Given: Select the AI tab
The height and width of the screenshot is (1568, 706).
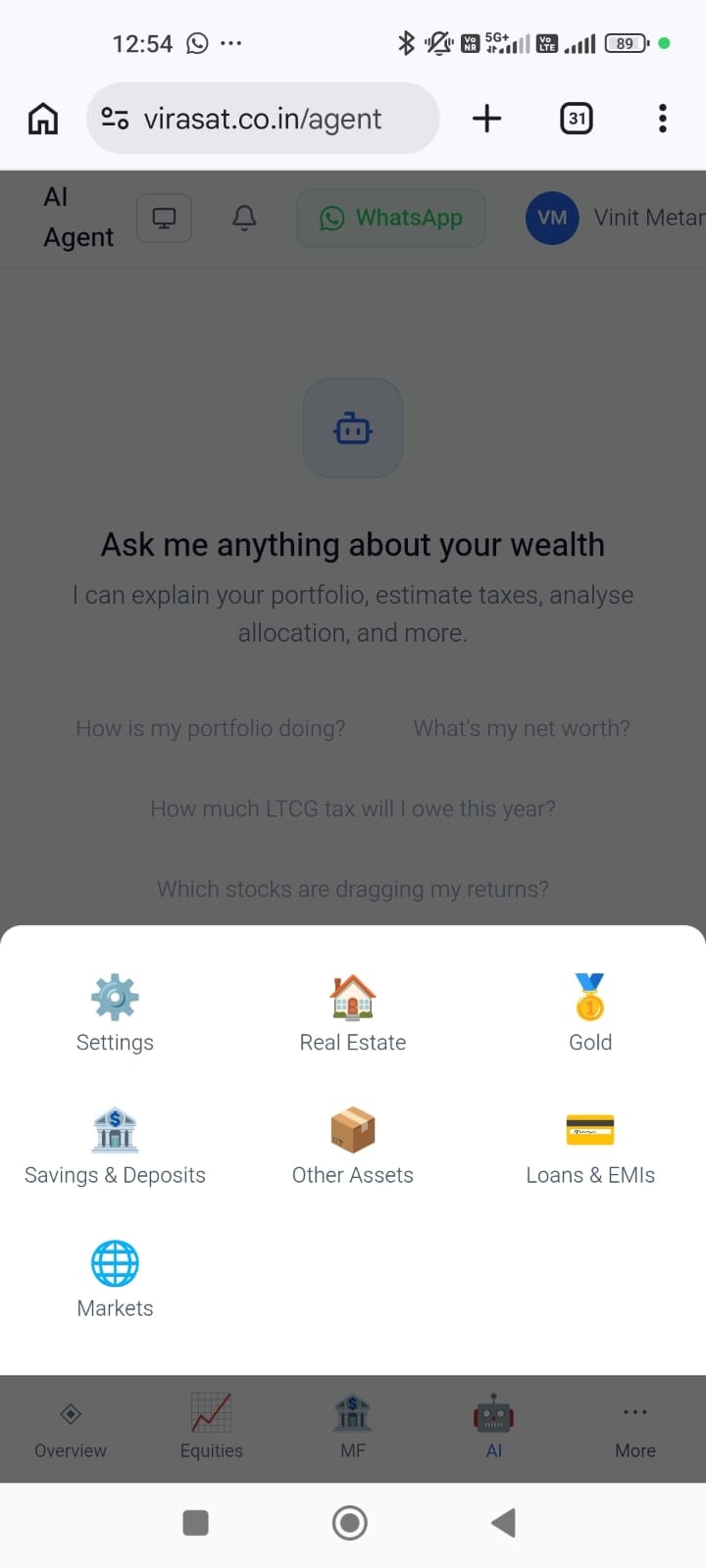Looking at the screenshot, I should click(494, 1428).
